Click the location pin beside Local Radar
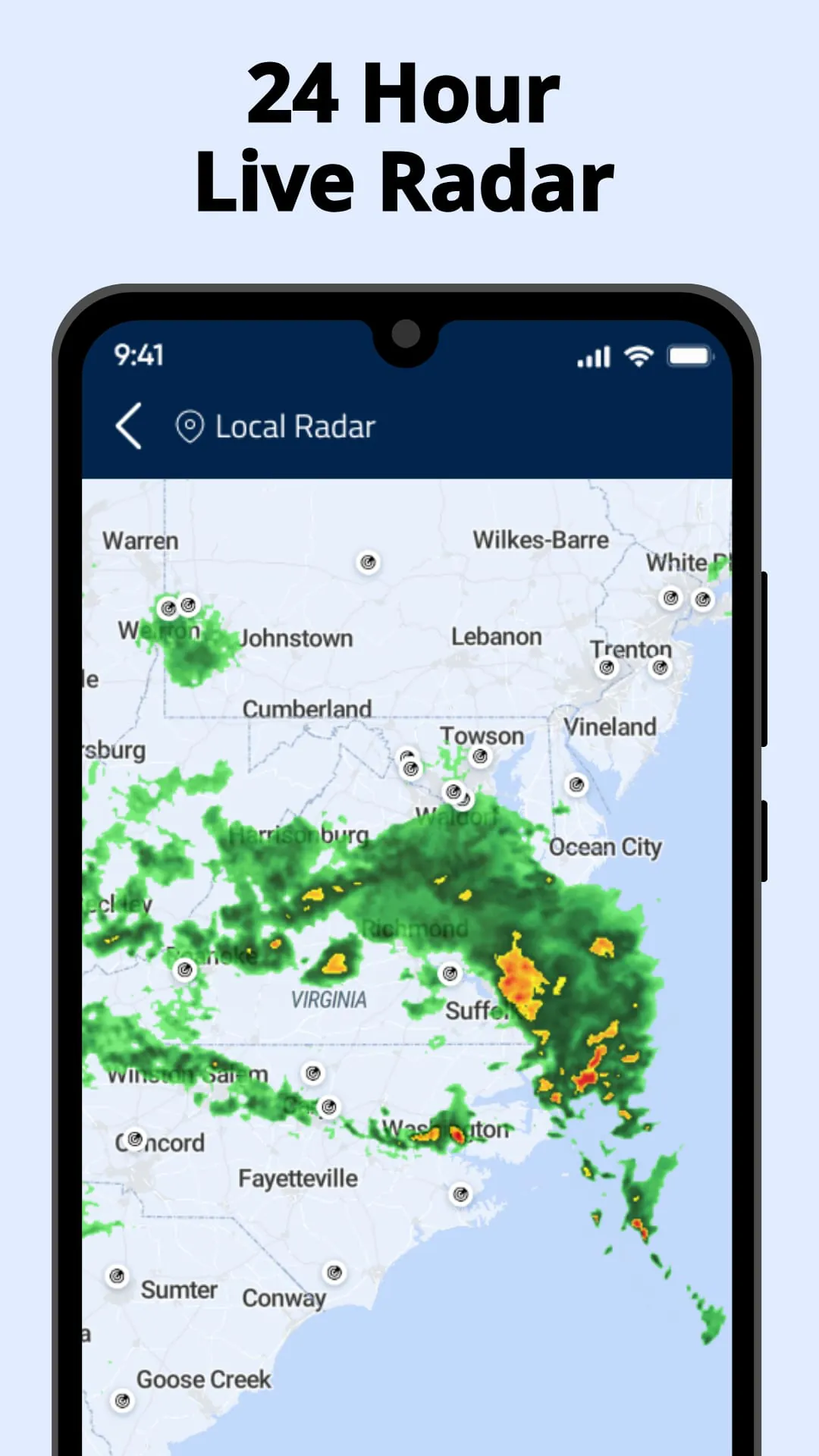Screen dimensions: 819x1456 (x=190, y=426)
